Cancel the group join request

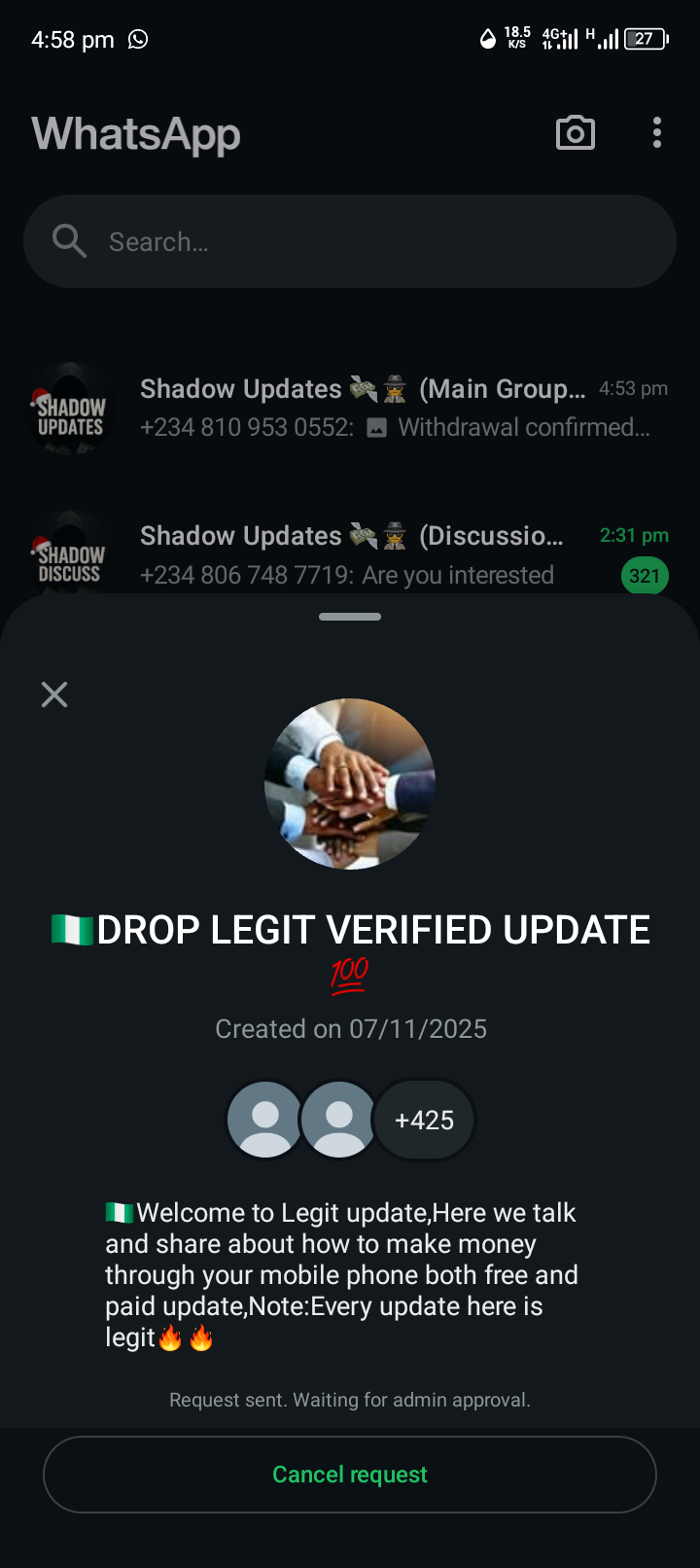tap(350, 1475)
